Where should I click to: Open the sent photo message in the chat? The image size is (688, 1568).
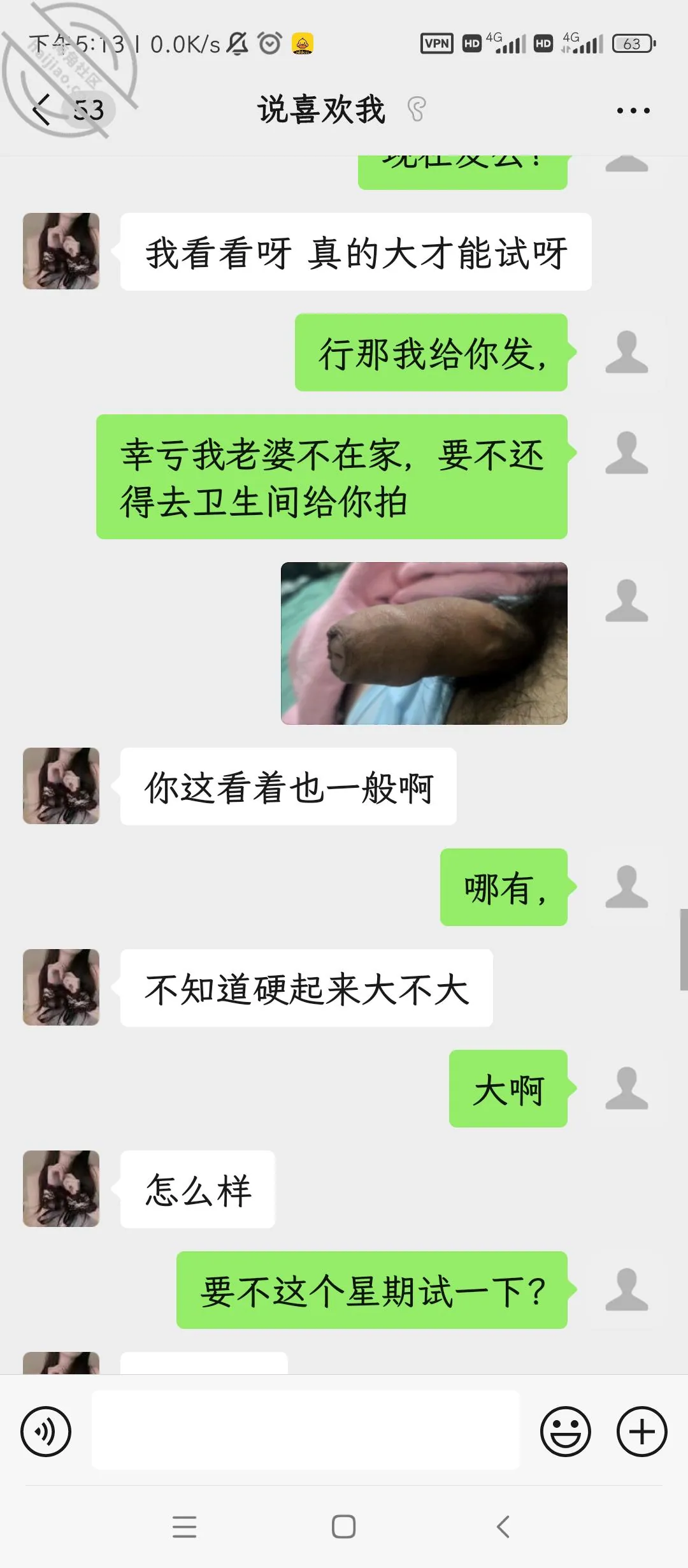[424, 643]
